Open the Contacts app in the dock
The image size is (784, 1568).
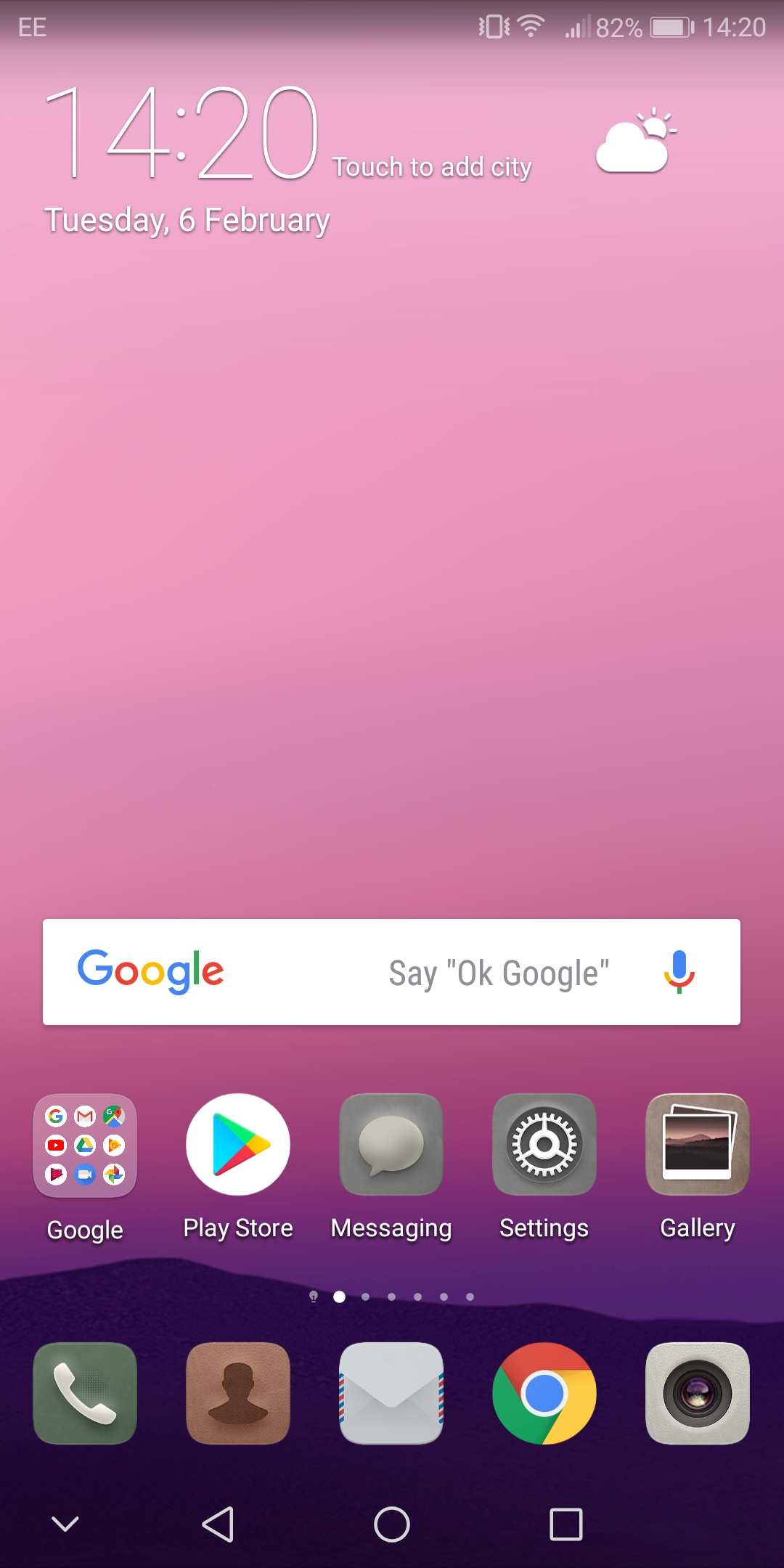[238, 1393]
